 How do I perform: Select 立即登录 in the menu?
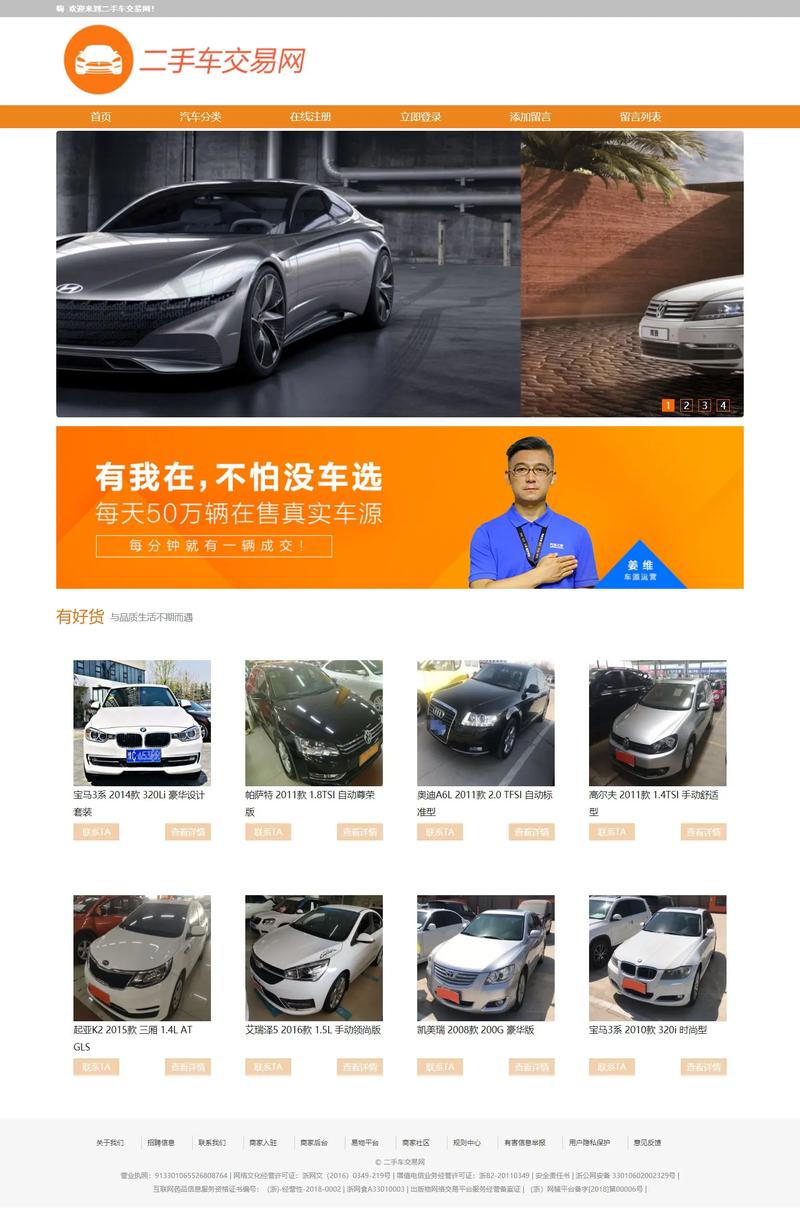[420, 117]
